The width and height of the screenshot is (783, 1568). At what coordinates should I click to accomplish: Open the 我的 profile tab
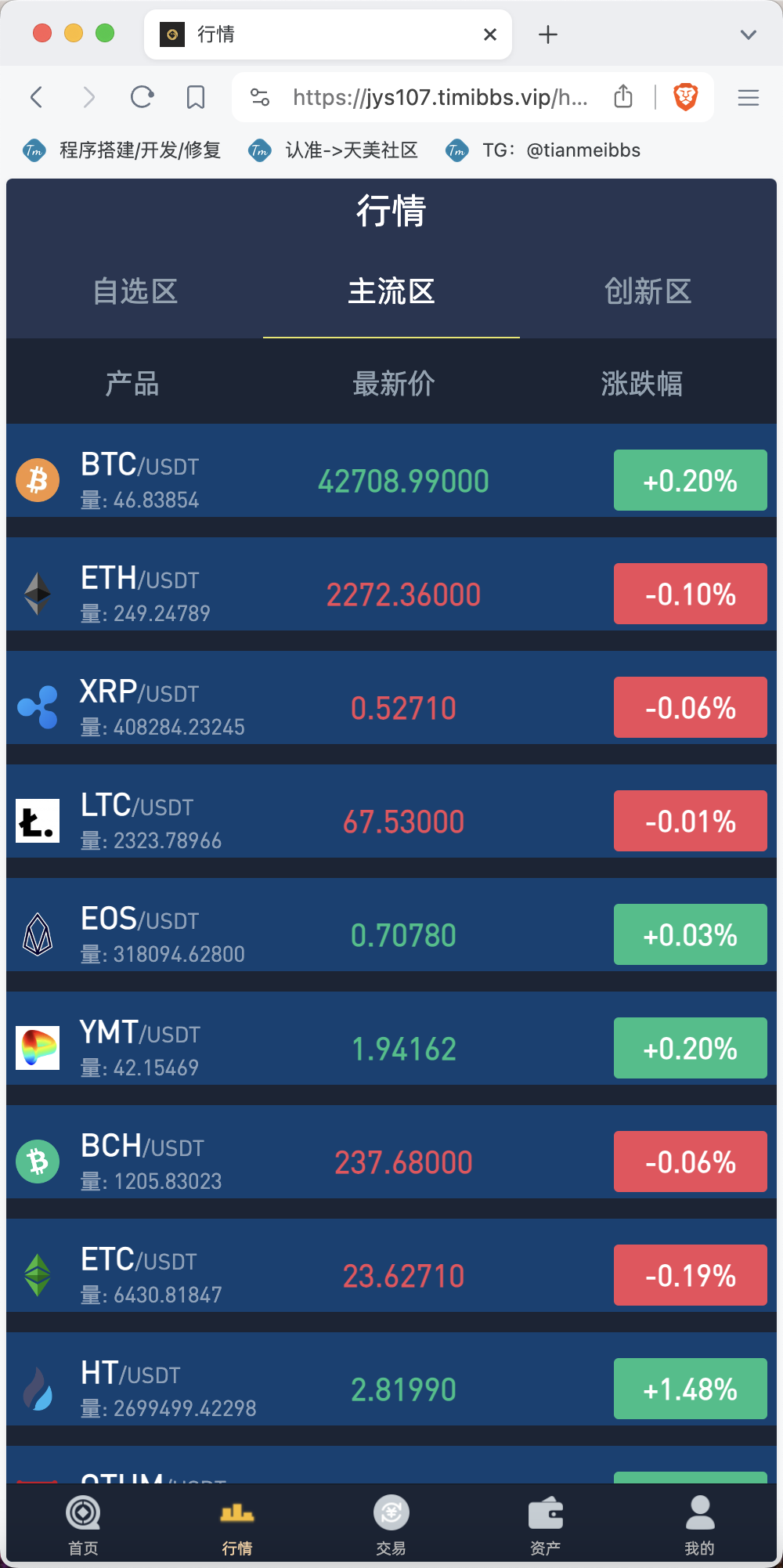coord(699,1525)
